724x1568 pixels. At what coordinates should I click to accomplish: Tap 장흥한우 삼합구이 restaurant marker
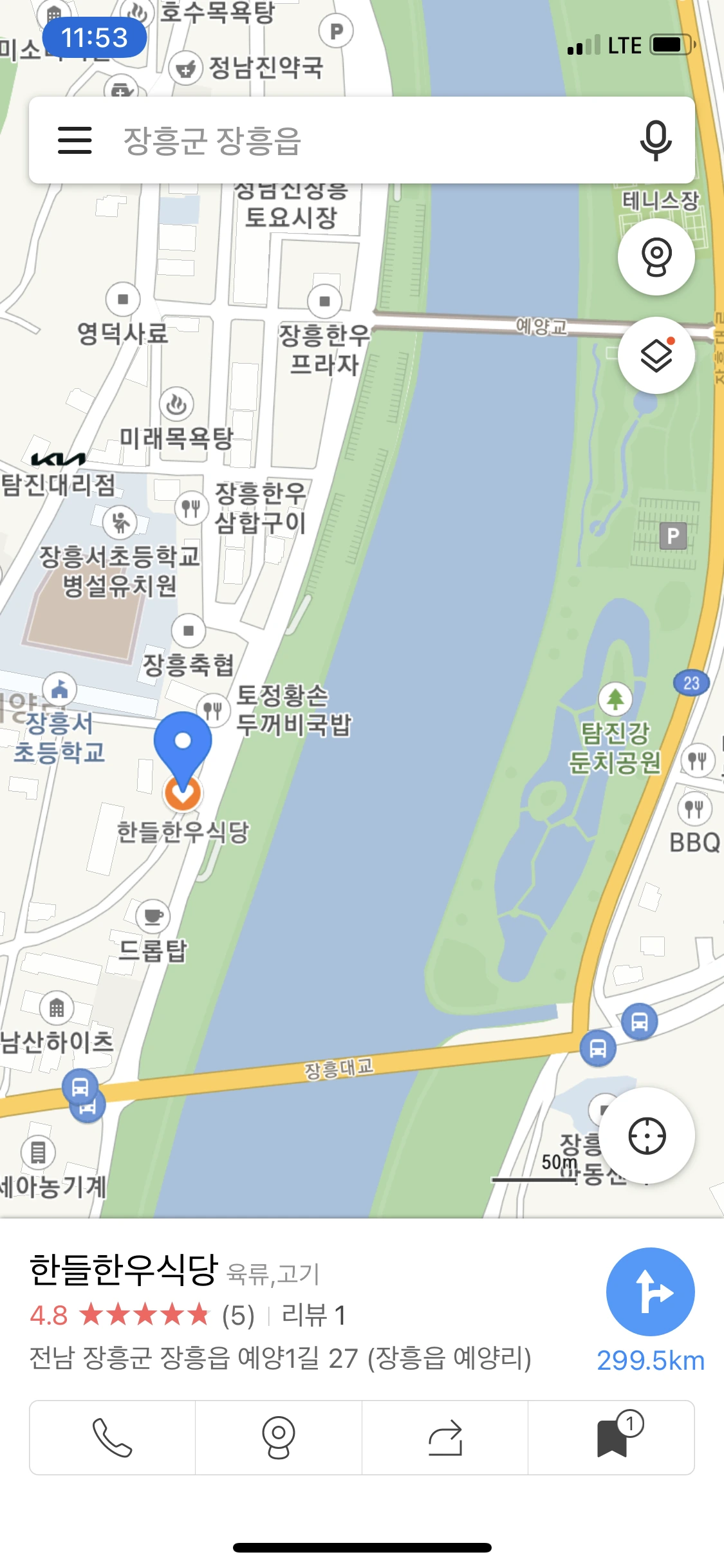tap(191, 508)
